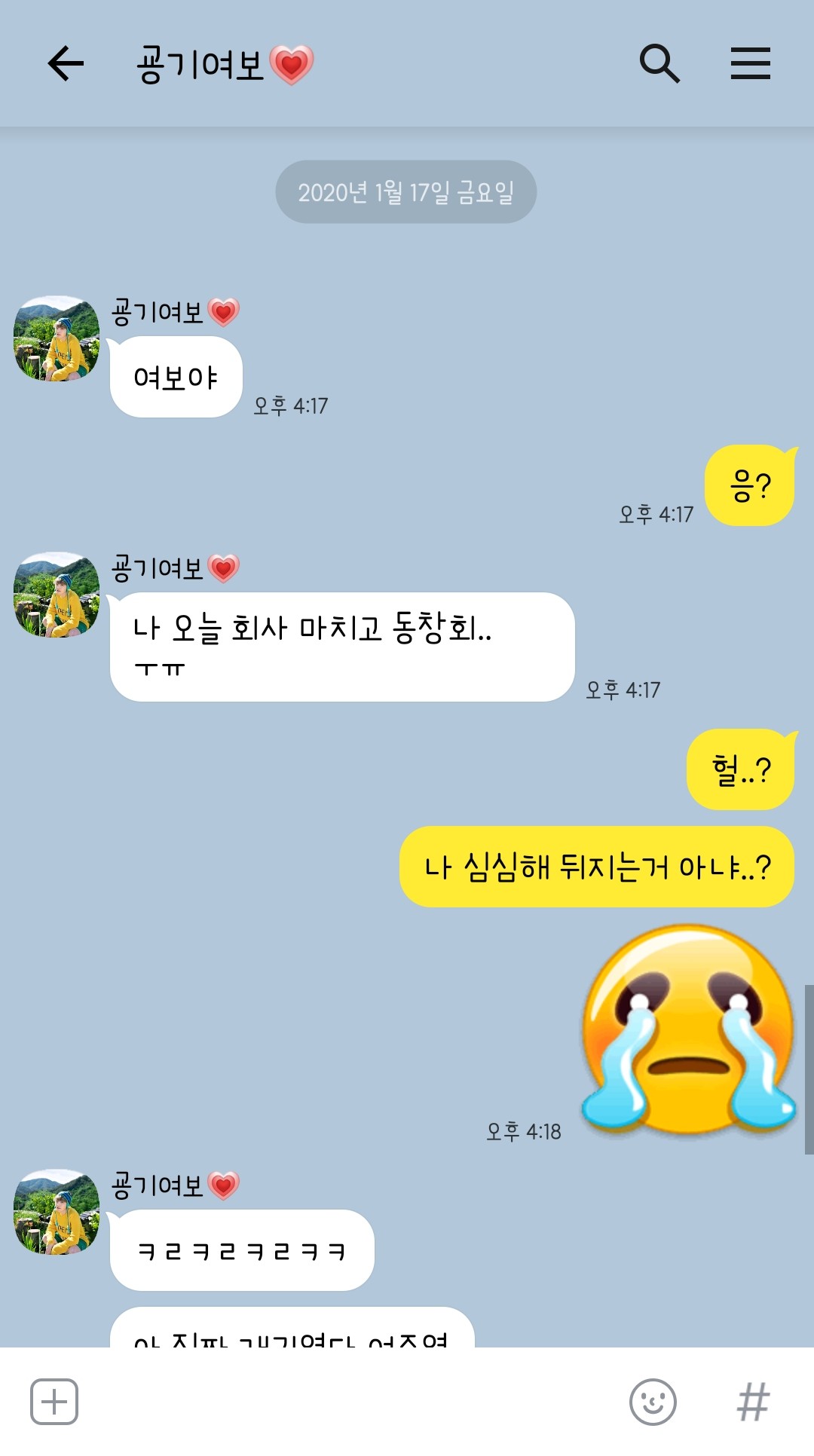
Task: Open the chat room hamburger menu
Action: click(x=750, y=63)
